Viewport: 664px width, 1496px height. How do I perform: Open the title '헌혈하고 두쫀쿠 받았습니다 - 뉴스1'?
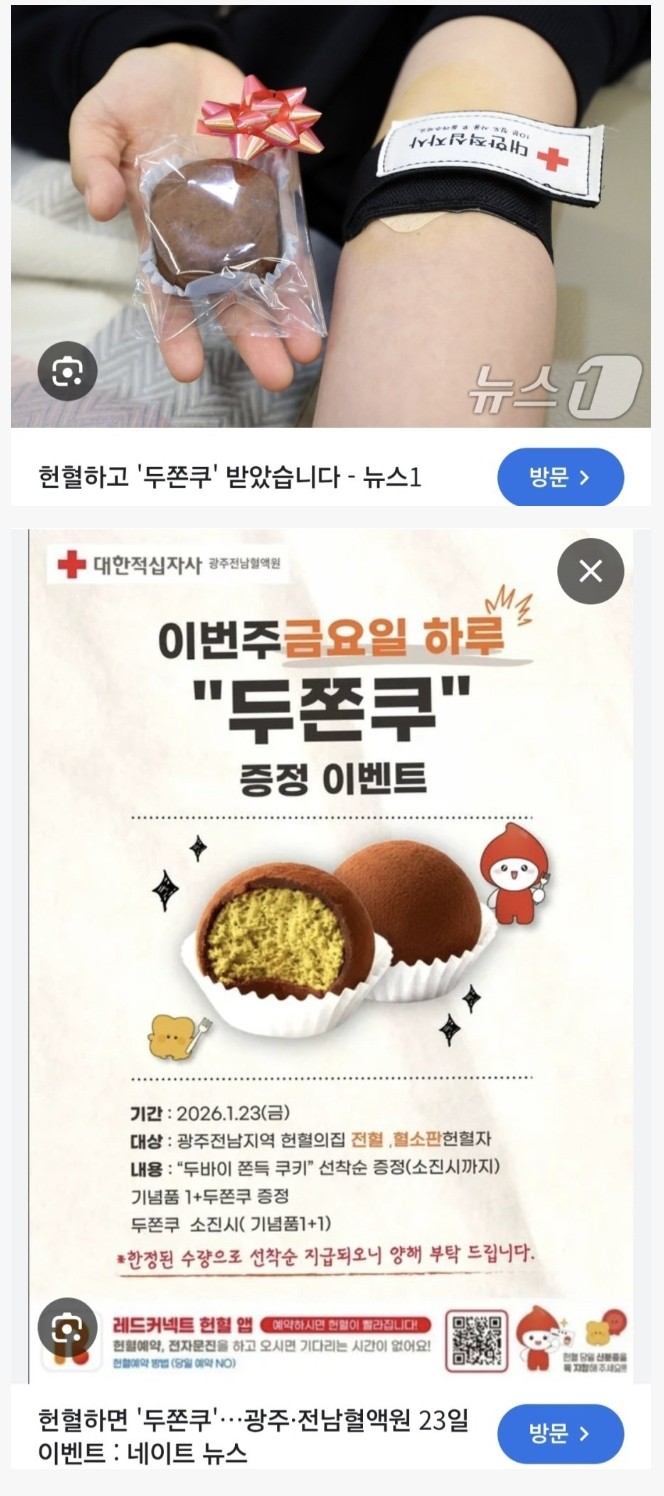(x=229, y=477)
